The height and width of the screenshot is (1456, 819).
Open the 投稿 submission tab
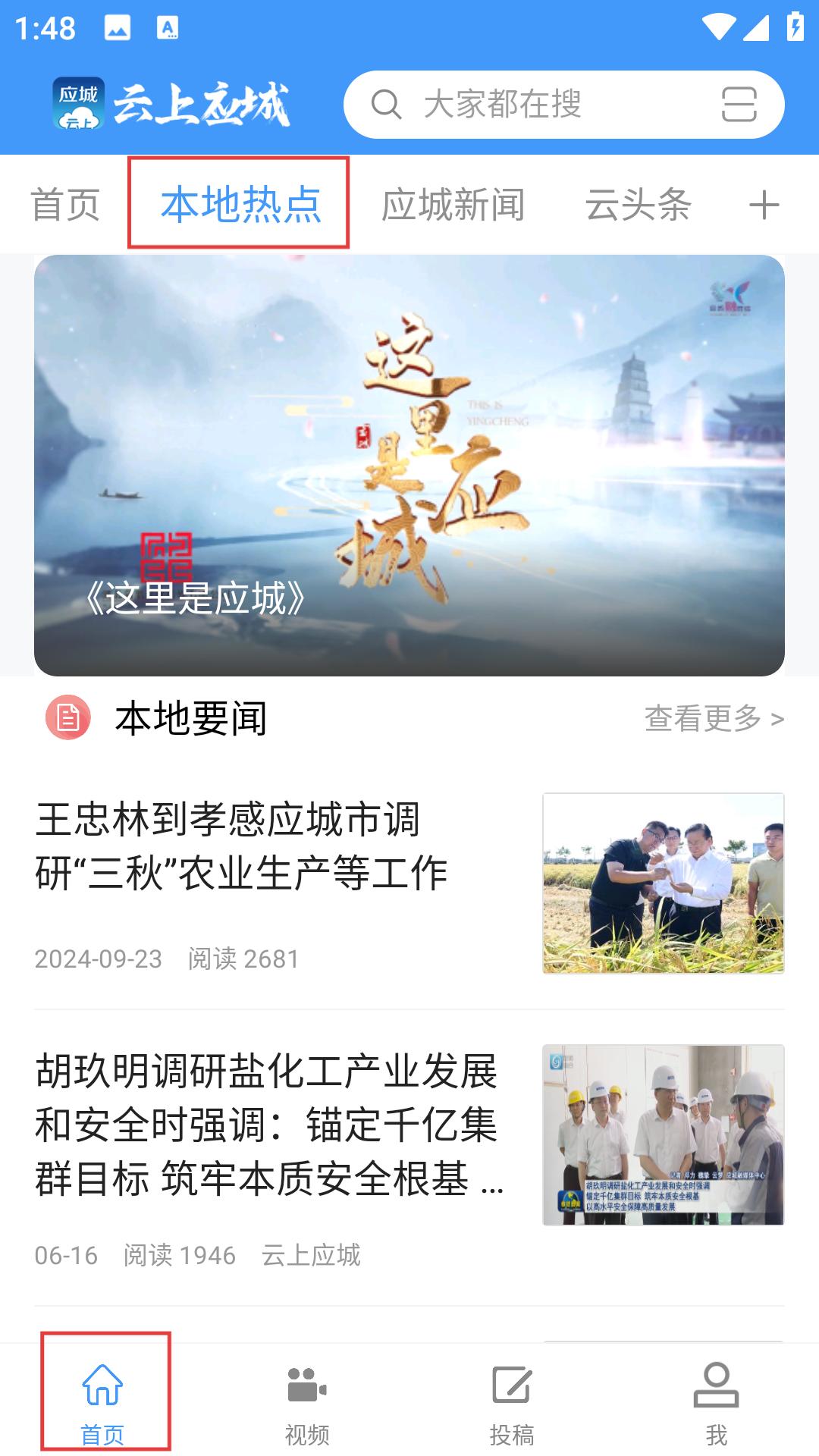(x=512, y=1403)
